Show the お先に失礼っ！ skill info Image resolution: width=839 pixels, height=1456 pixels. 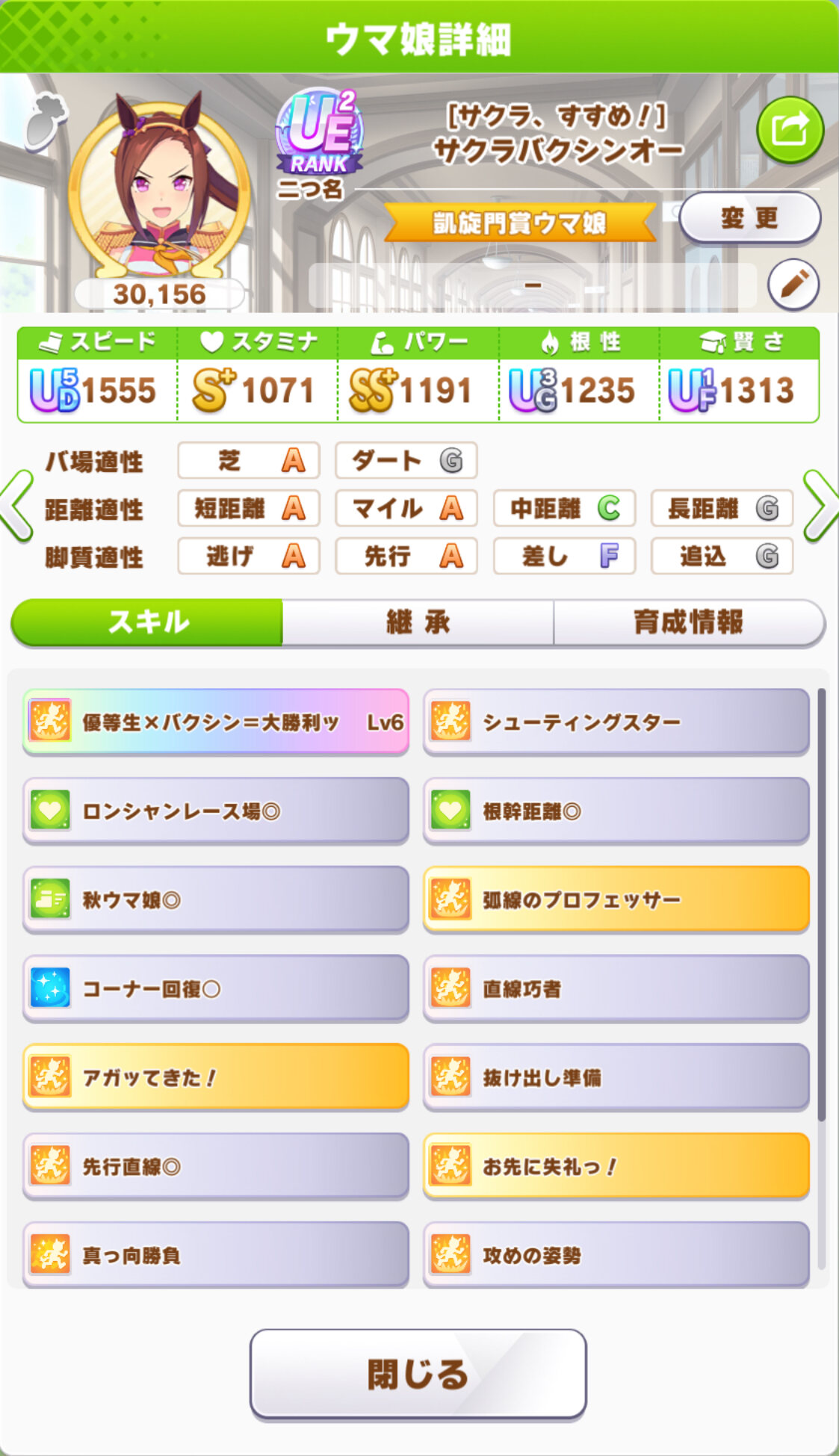click(x=616, y=1166)
